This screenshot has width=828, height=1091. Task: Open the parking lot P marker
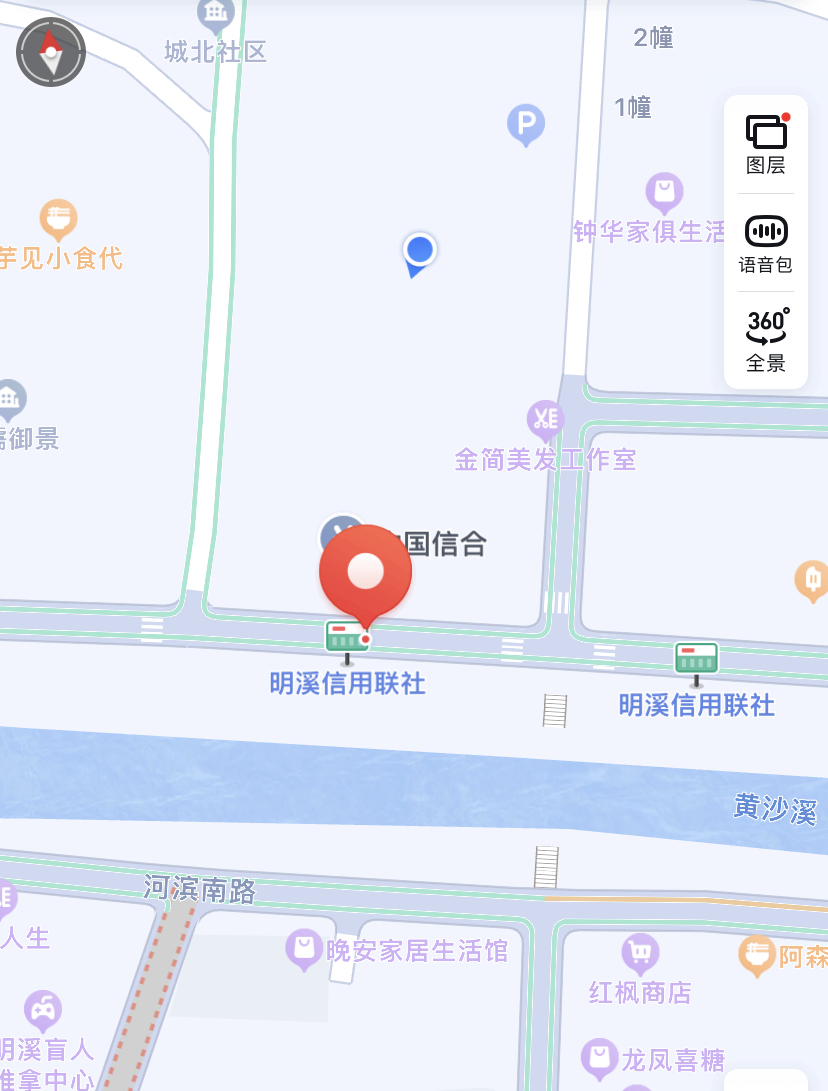coord(525,125)
